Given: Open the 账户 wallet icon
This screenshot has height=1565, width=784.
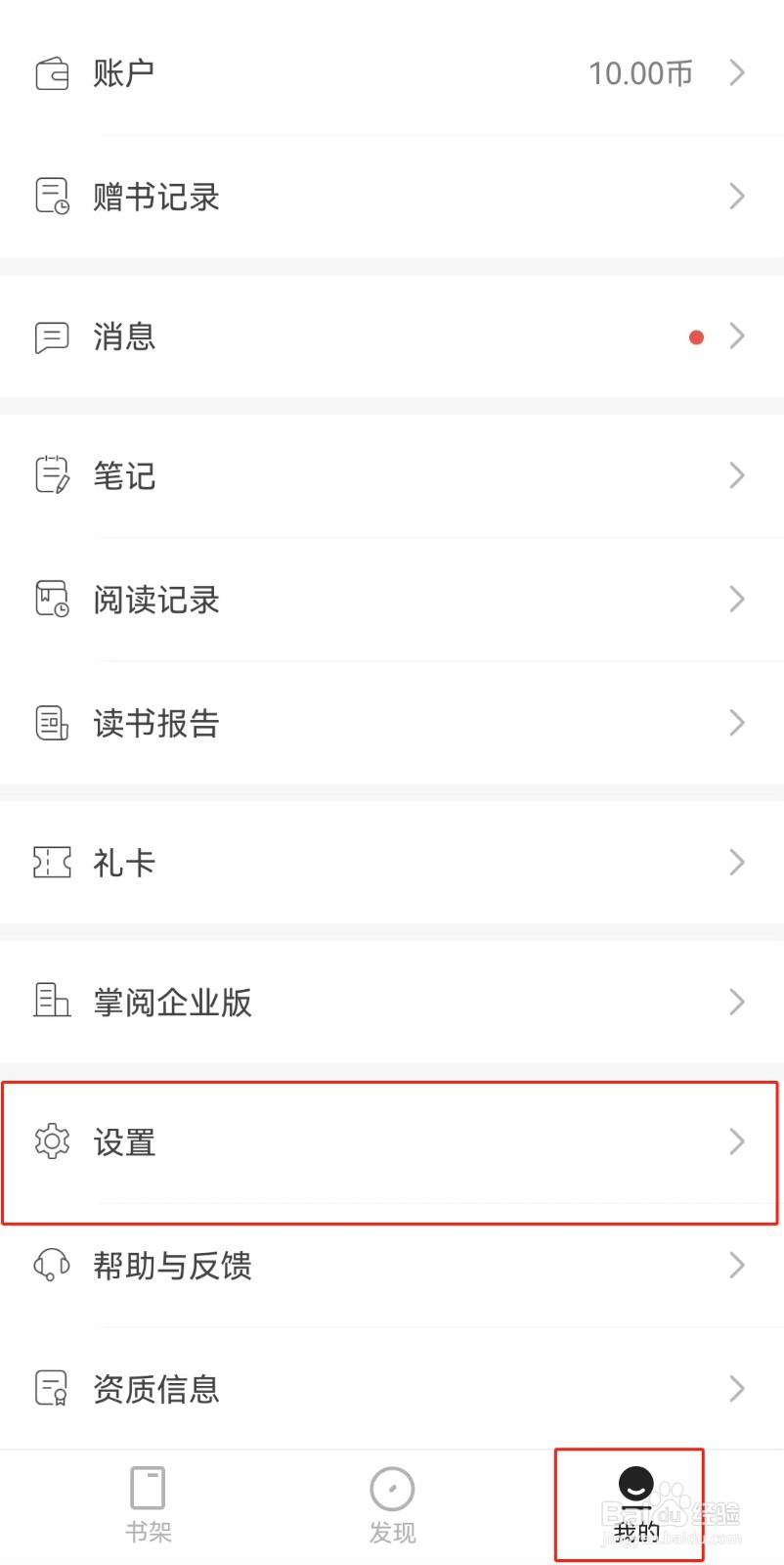Looking at the screenshot, I should pyautogui.click(x=51, y=71).
